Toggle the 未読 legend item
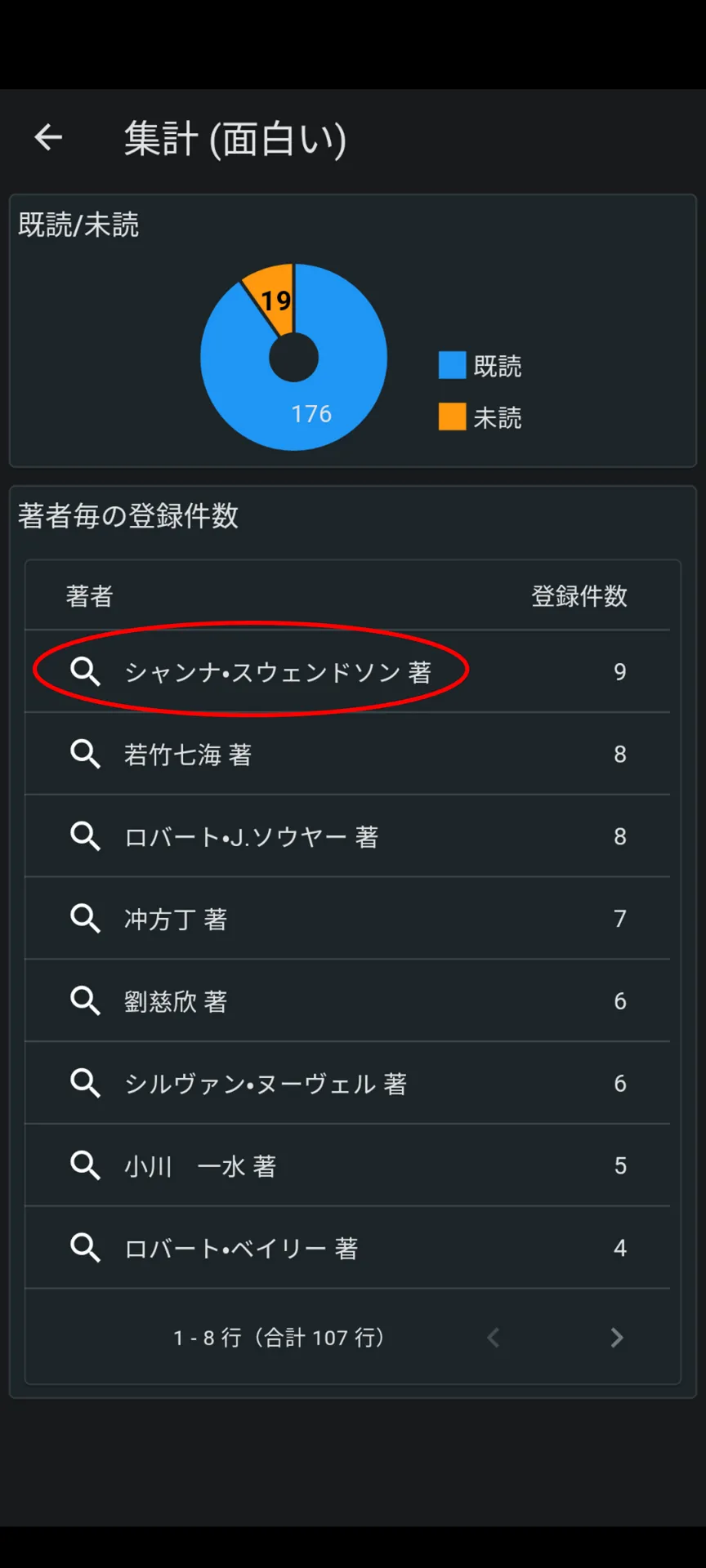Screen dimensions: 706x1568 pyautogui.click(x=480, y=417)
